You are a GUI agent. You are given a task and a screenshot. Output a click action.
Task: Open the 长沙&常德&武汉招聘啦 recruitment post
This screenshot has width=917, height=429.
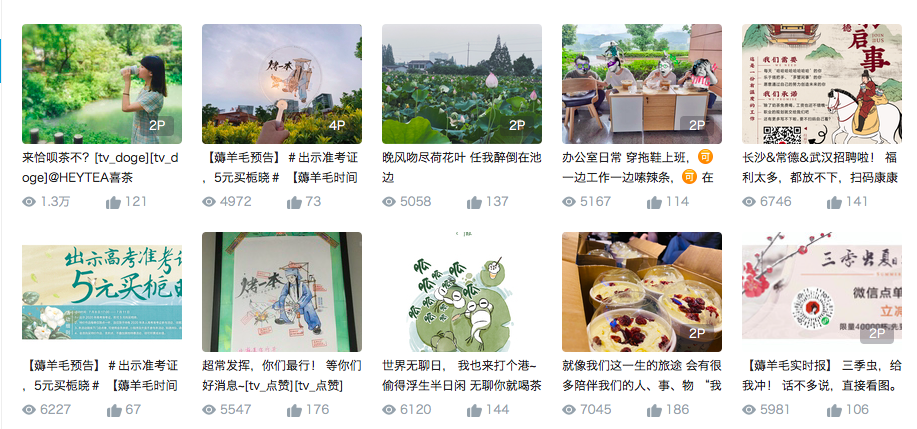click(x=822, y=84)
